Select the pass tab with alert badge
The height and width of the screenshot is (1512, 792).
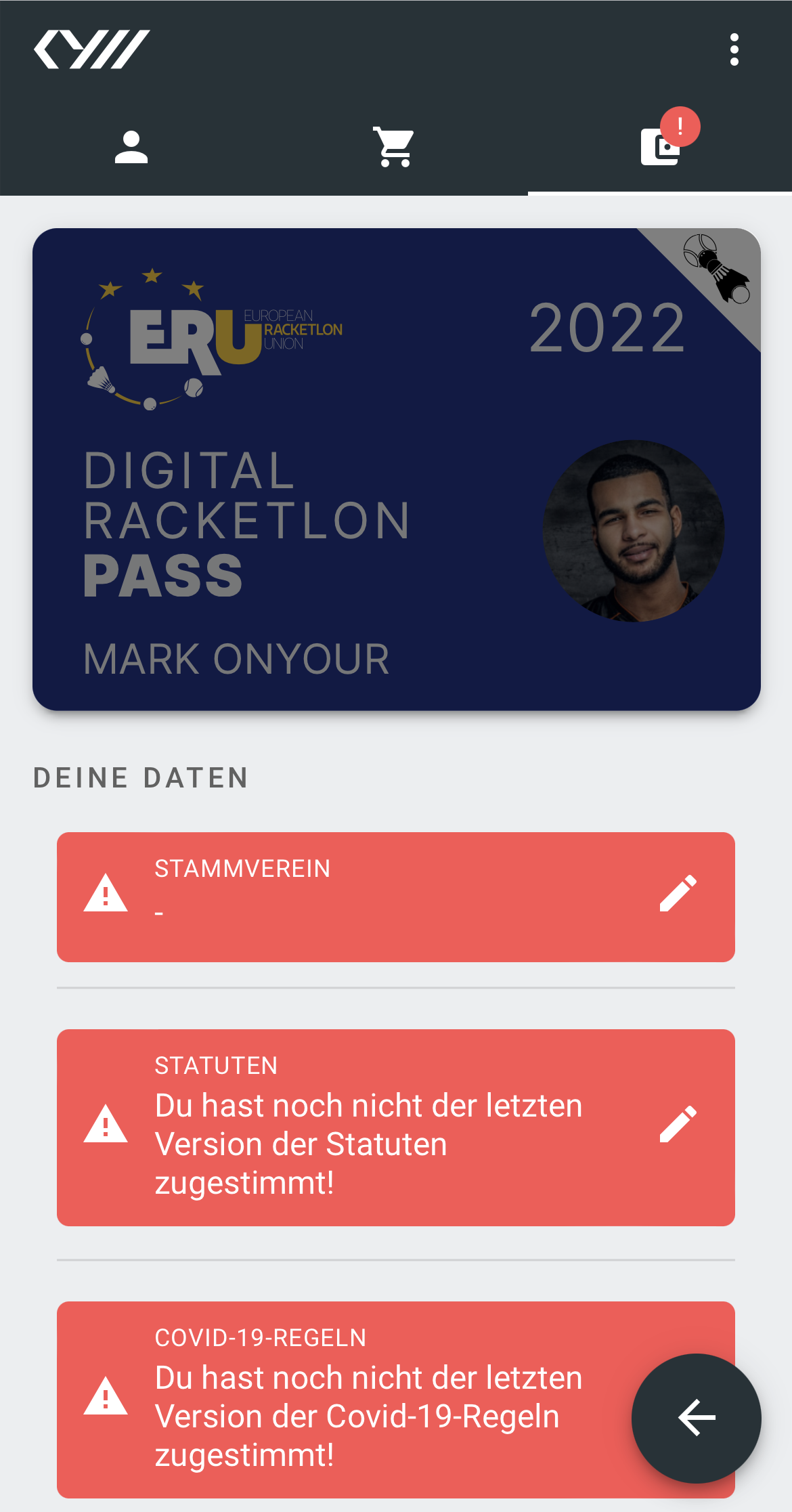[x=660, y=147]
